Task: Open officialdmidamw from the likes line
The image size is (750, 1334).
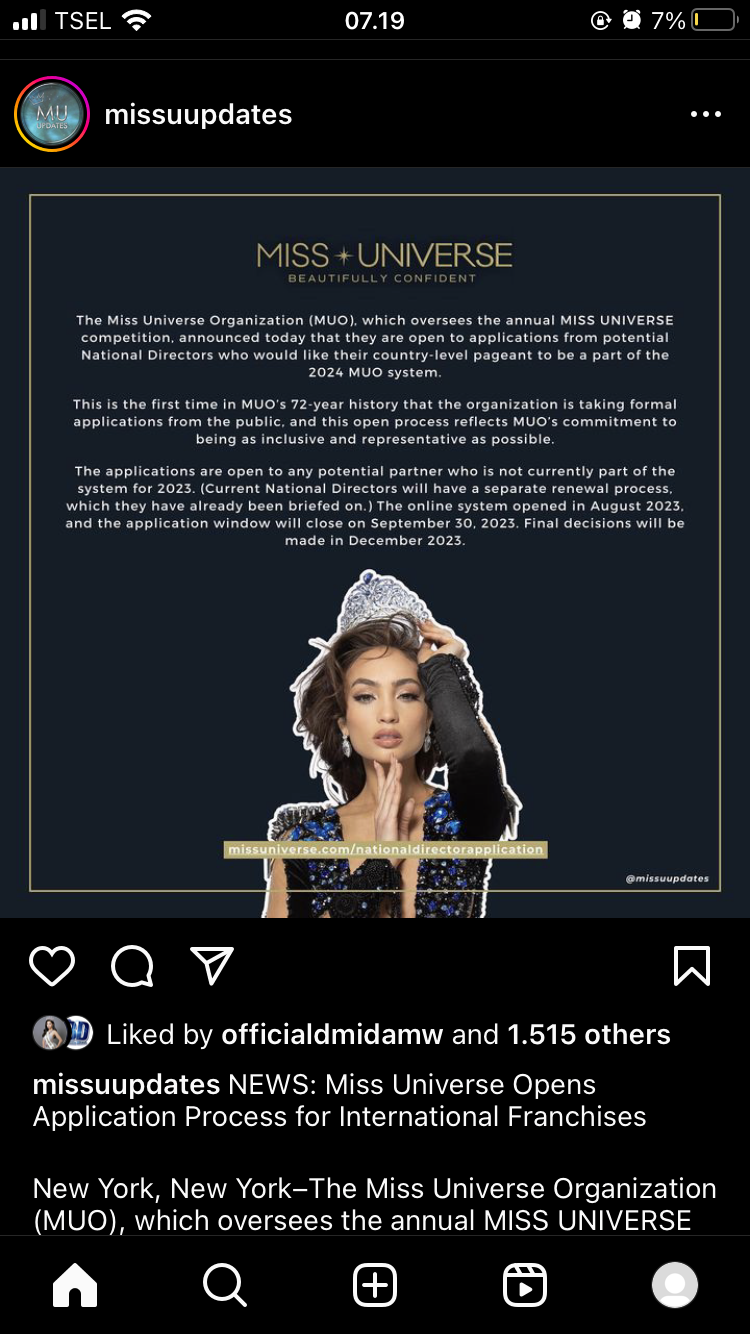Action: (x=331, y=1034)
